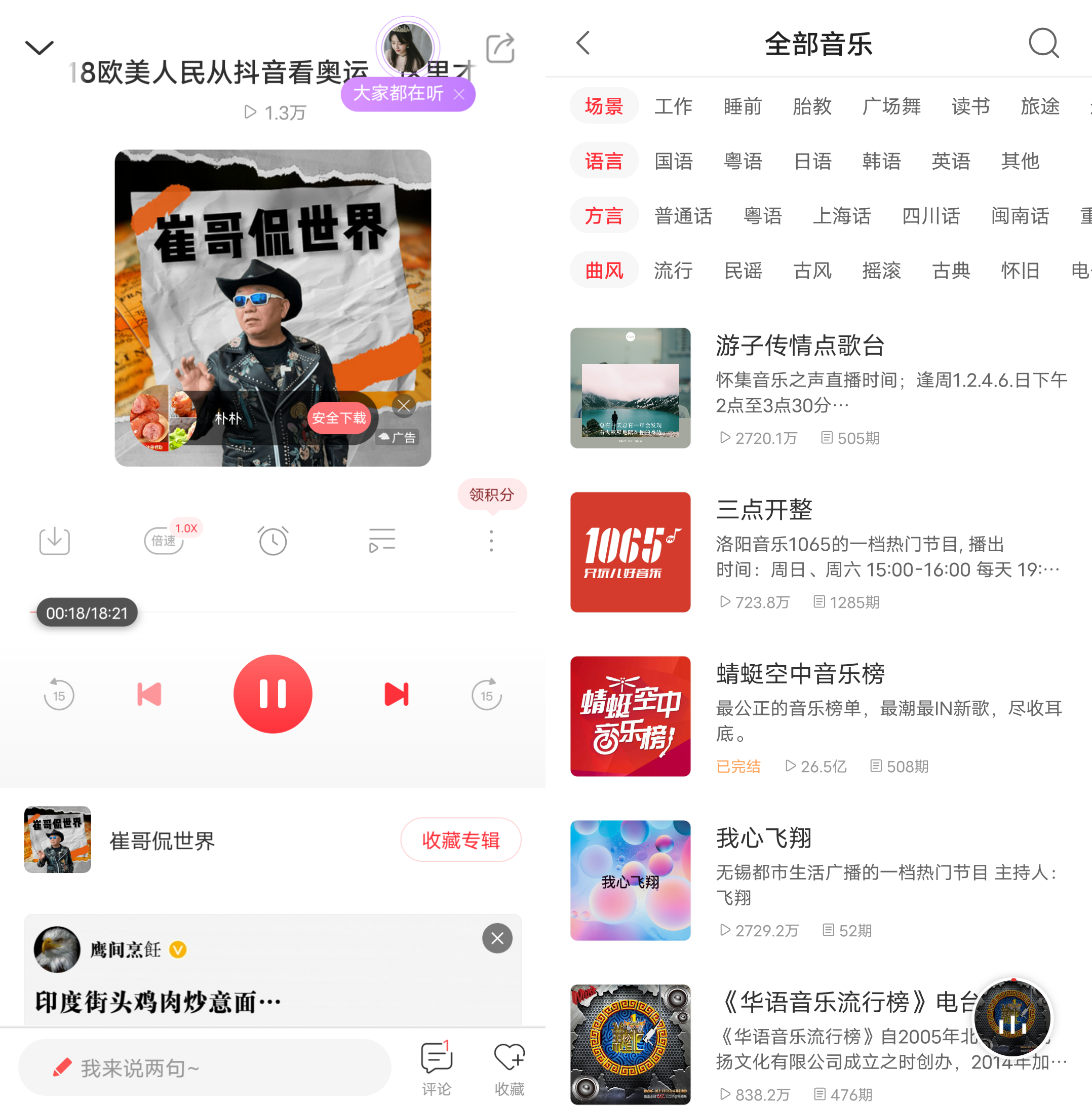
Task: Share the current episode
Action: tap(499, 48)
